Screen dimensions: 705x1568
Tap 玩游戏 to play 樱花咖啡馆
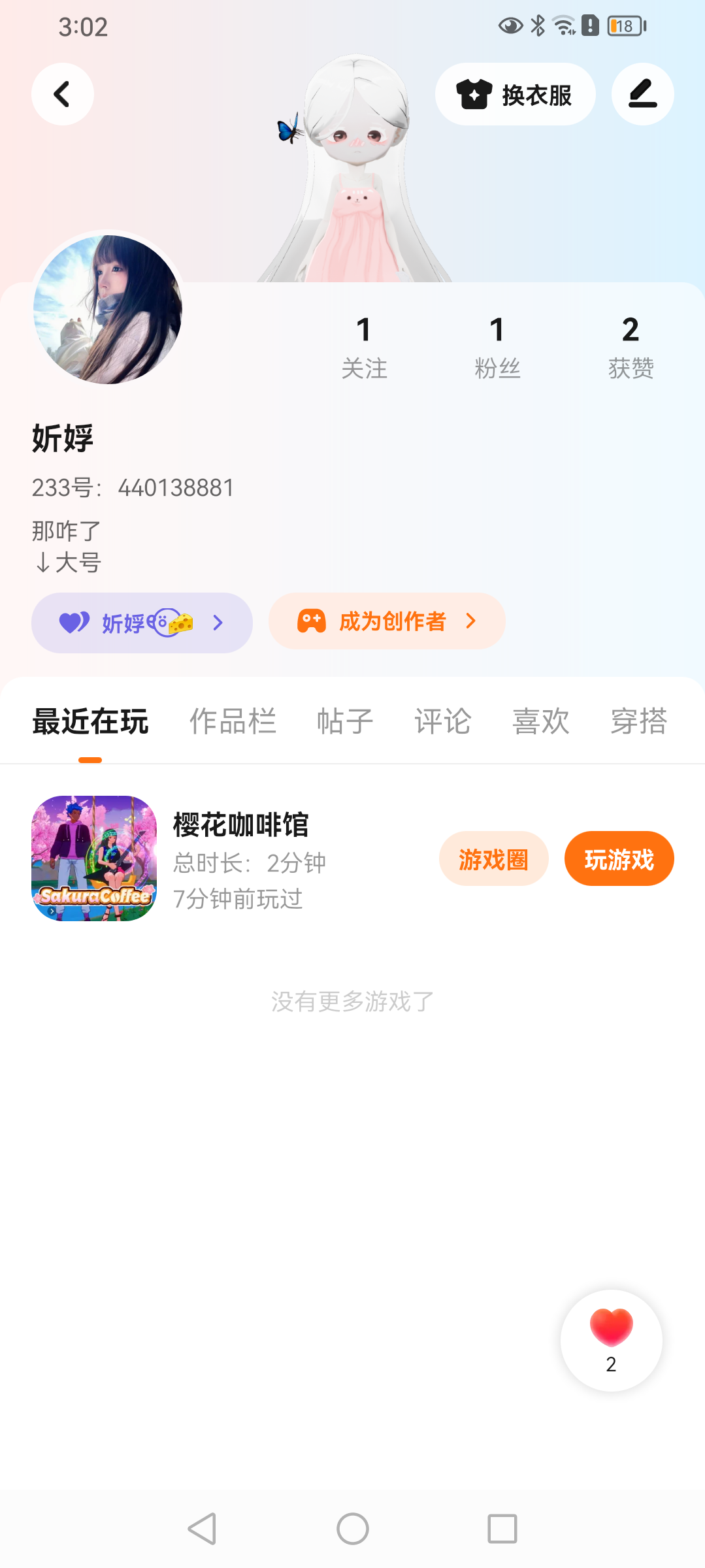click(x=619, y=859)
